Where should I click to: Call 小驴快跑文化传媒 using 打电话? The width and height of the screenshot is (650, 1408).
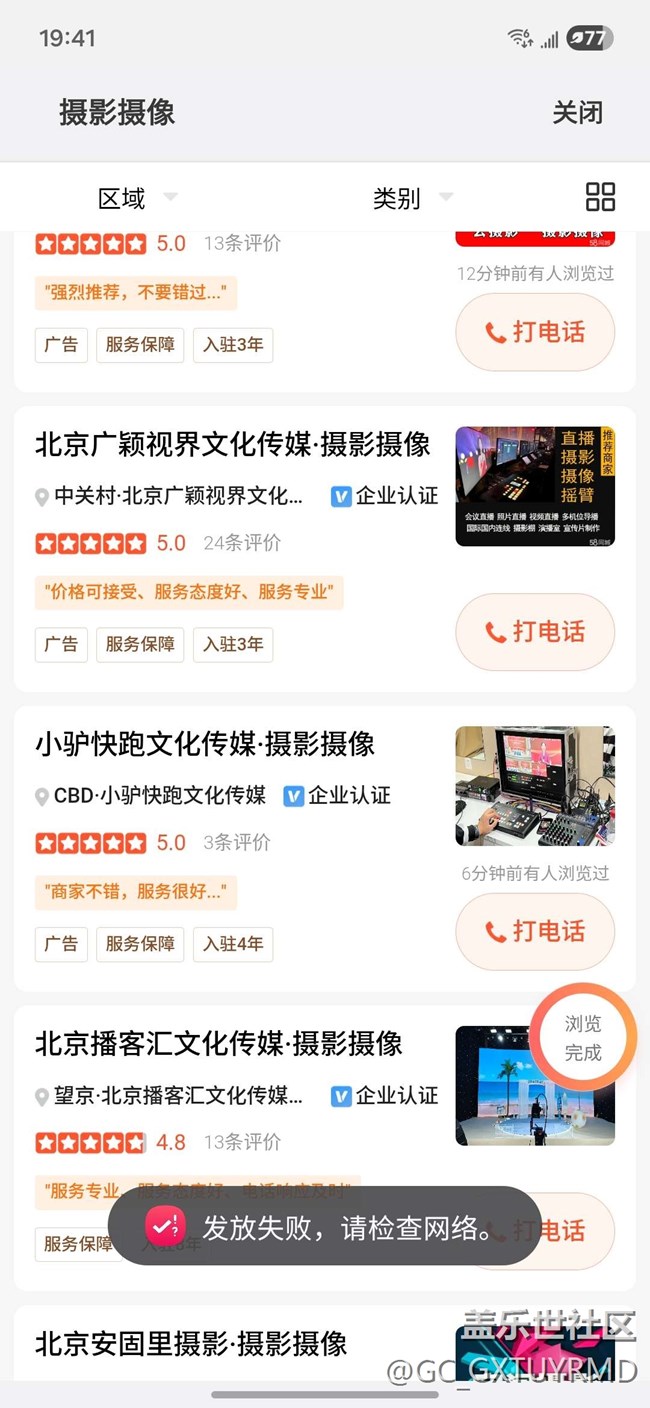[x=535, y=932]
